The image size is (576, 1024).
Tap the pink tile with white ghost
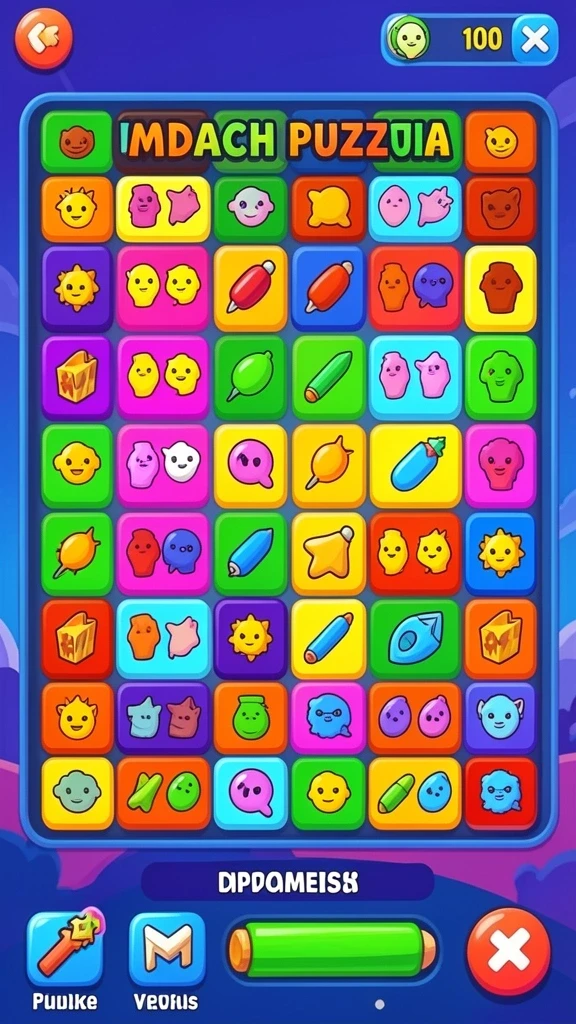(x=163, y=466)
